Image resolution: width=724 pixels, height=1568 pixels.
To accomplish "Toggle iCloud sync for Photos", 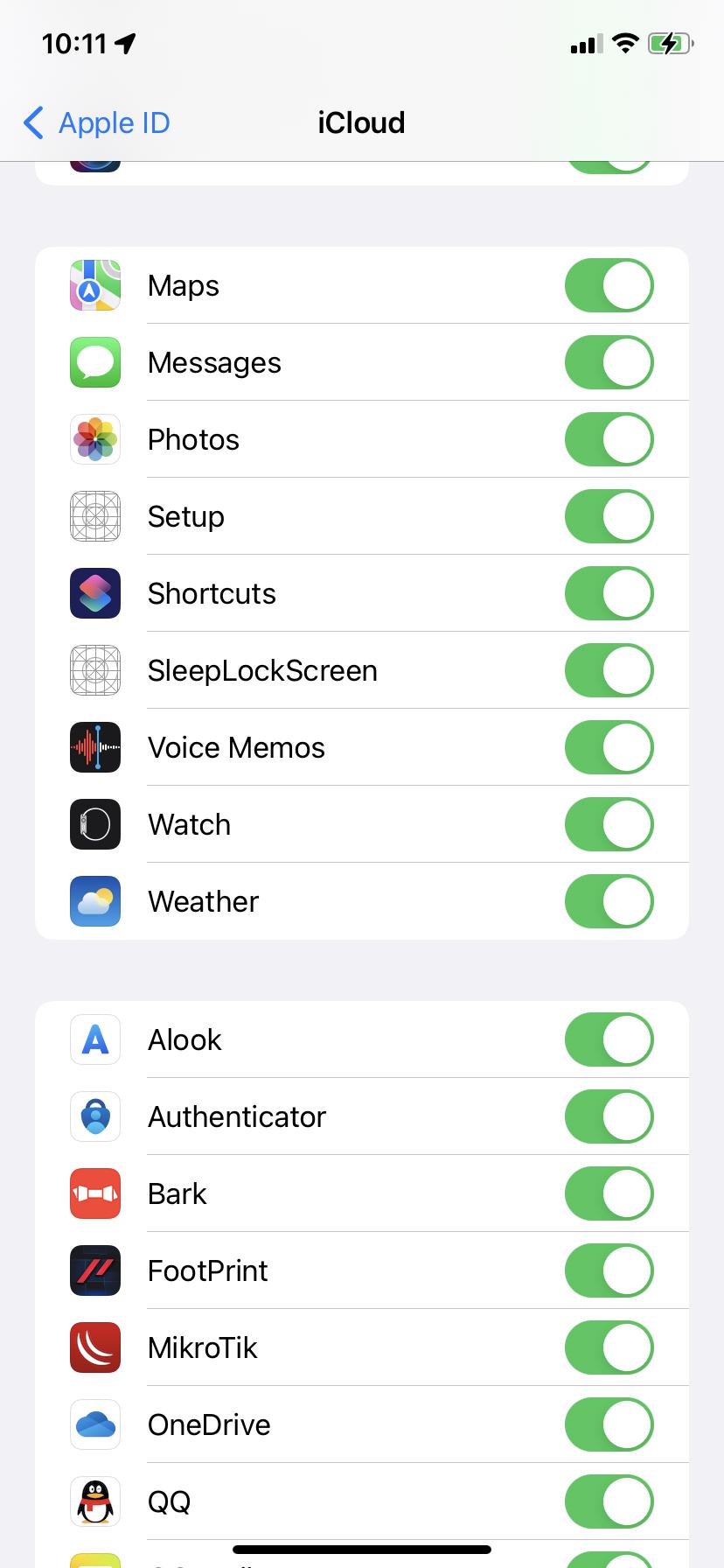I will click(609, 439).
